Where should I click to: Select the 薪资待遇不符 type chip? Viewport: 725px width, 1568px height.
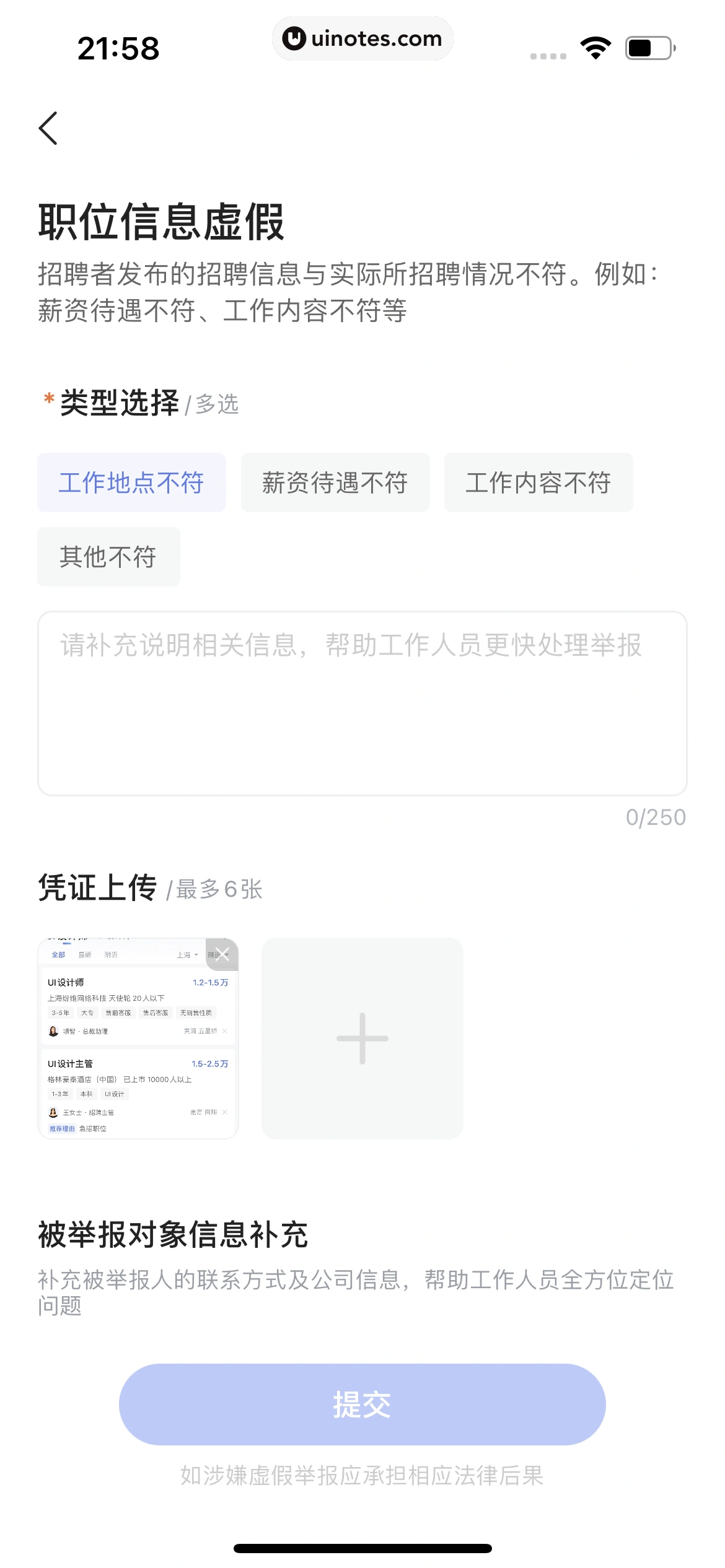[335, 482]
